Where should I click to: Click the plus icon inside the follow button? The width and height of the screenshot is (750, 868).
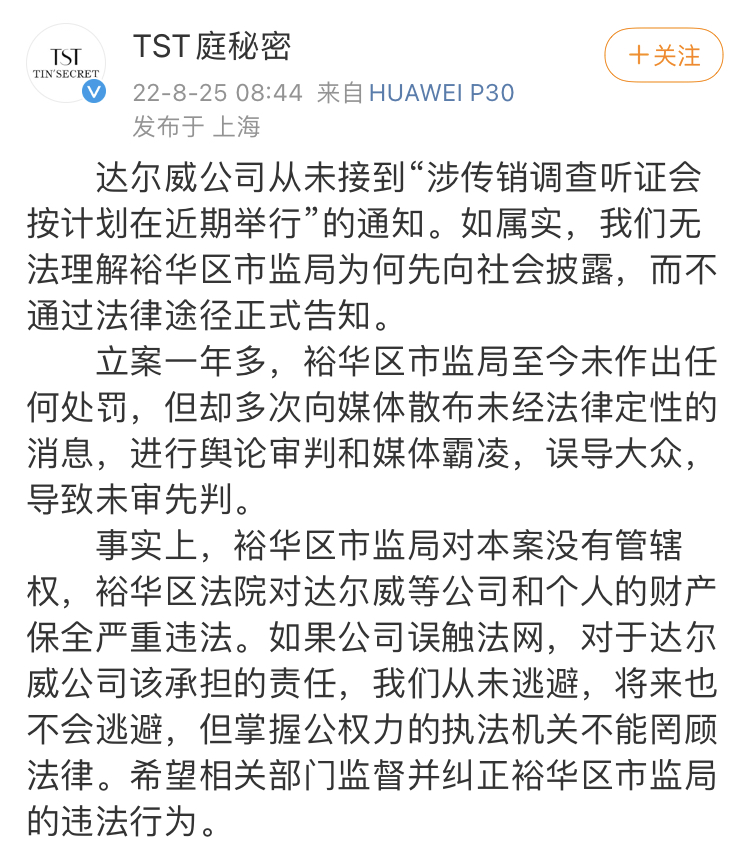pyautogui.click(x=637, y=56)
